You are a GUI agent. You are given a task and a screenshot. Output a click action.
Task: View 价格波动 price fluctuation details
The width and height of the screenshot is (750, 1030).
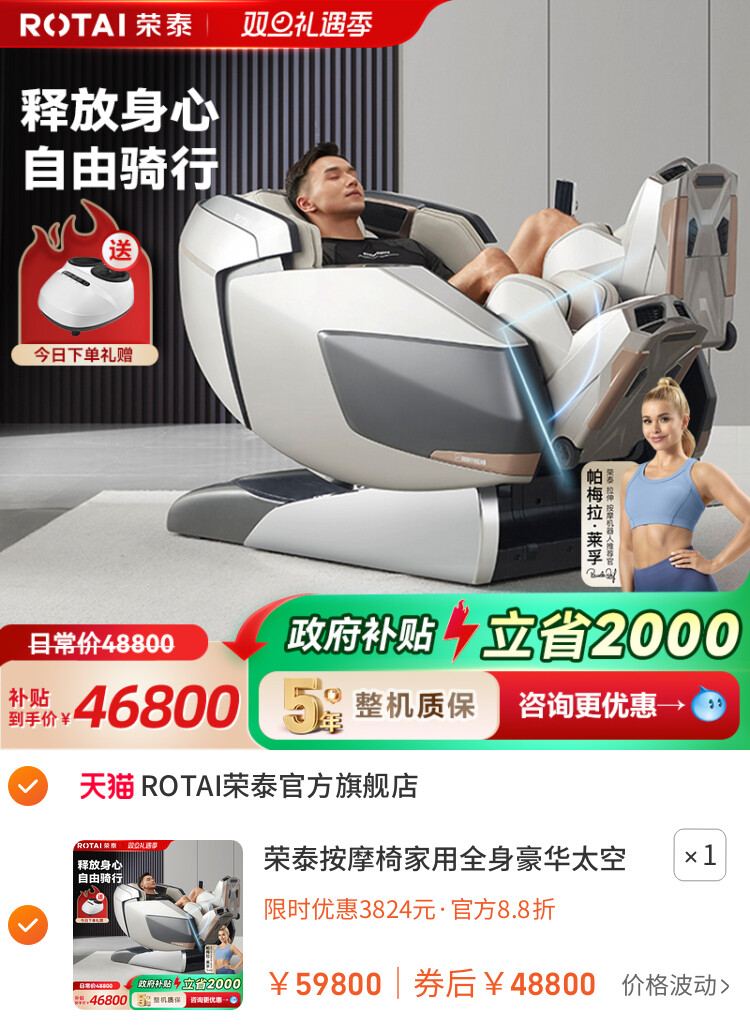[x=676, y=985]
